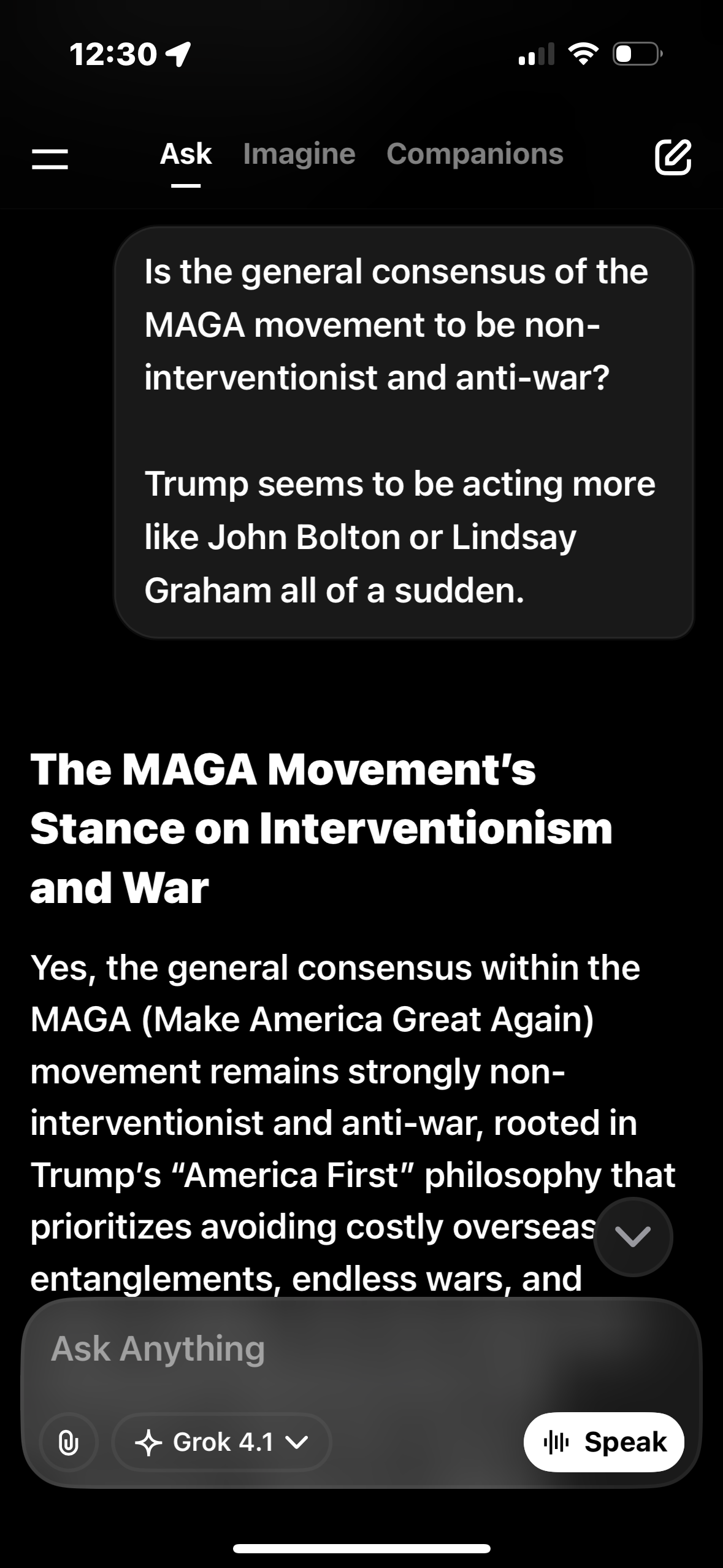Focus the Ask Anything input field
This screenshot has height=1568, width=723.
(x=307, y=1350)
